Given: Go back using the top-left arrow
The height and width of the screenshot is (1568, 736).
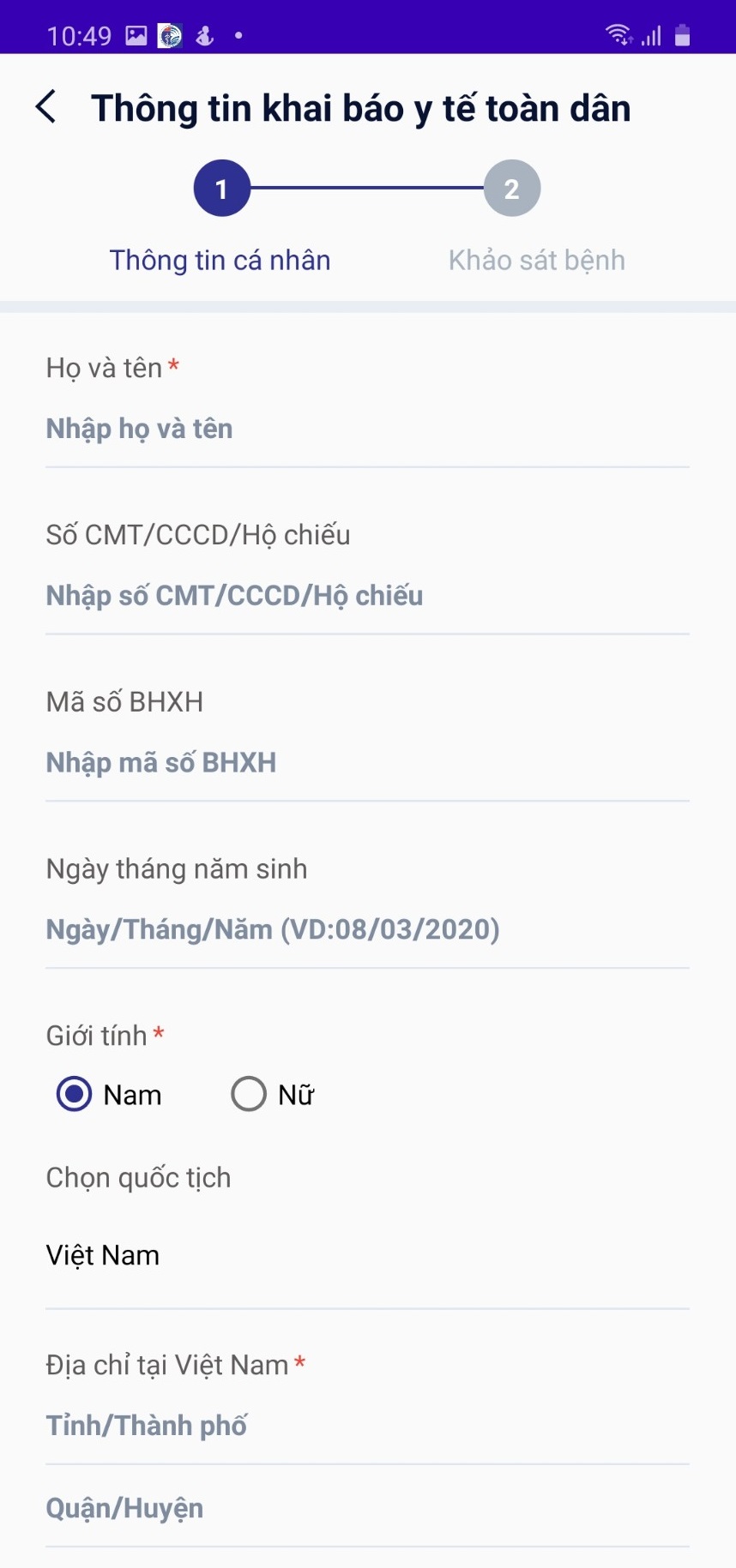Looking at the screenshot, I should [46, 107].
